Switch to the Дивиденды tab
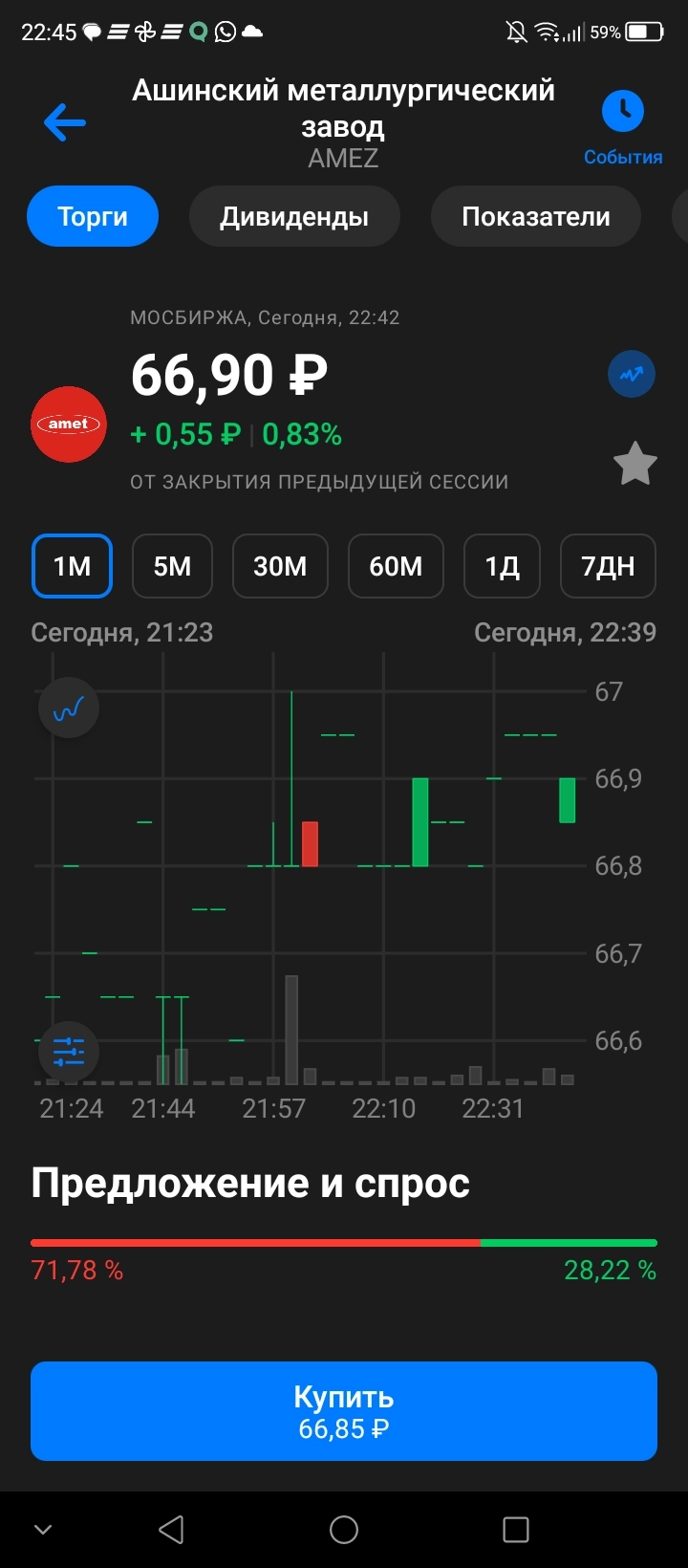 tap(294, 217)
